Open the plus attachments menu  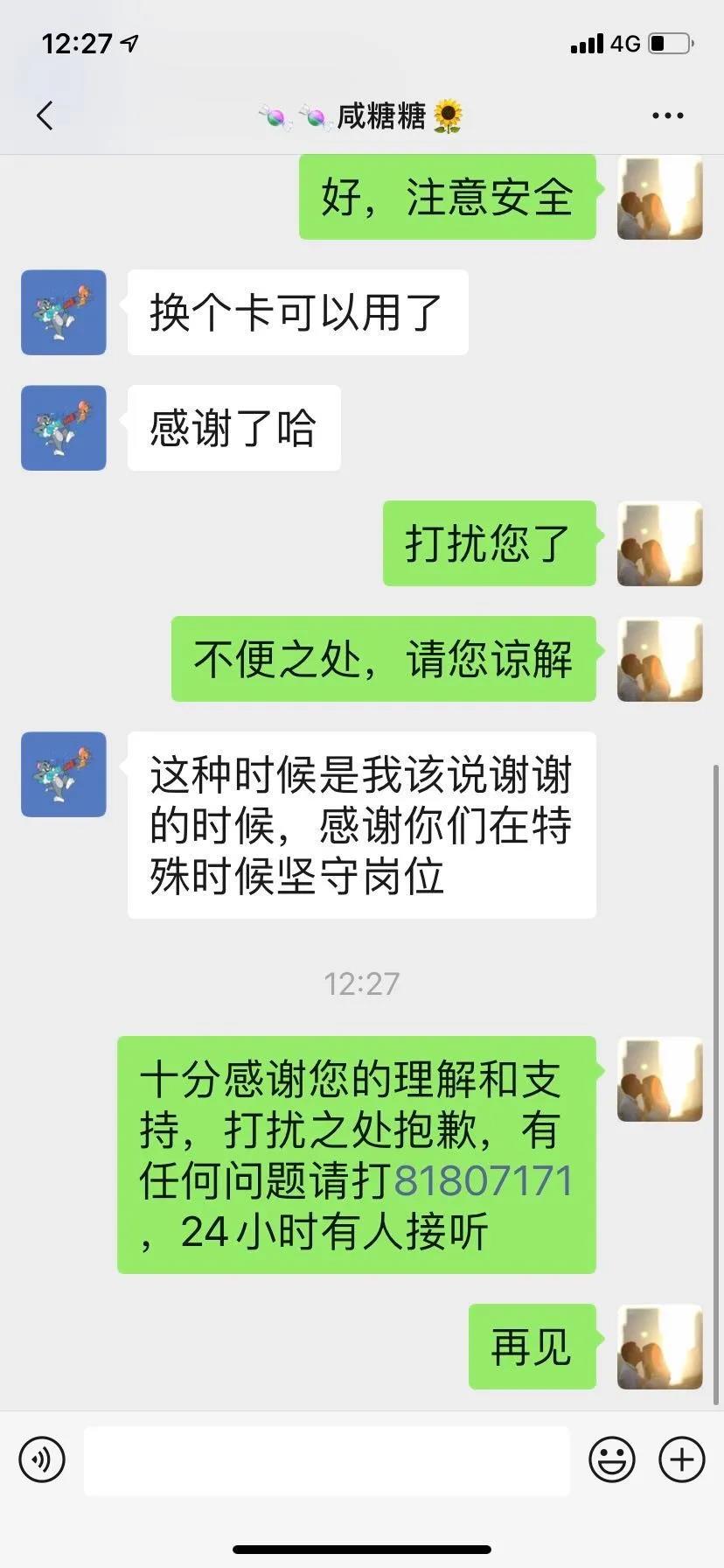click(681, 1459)
